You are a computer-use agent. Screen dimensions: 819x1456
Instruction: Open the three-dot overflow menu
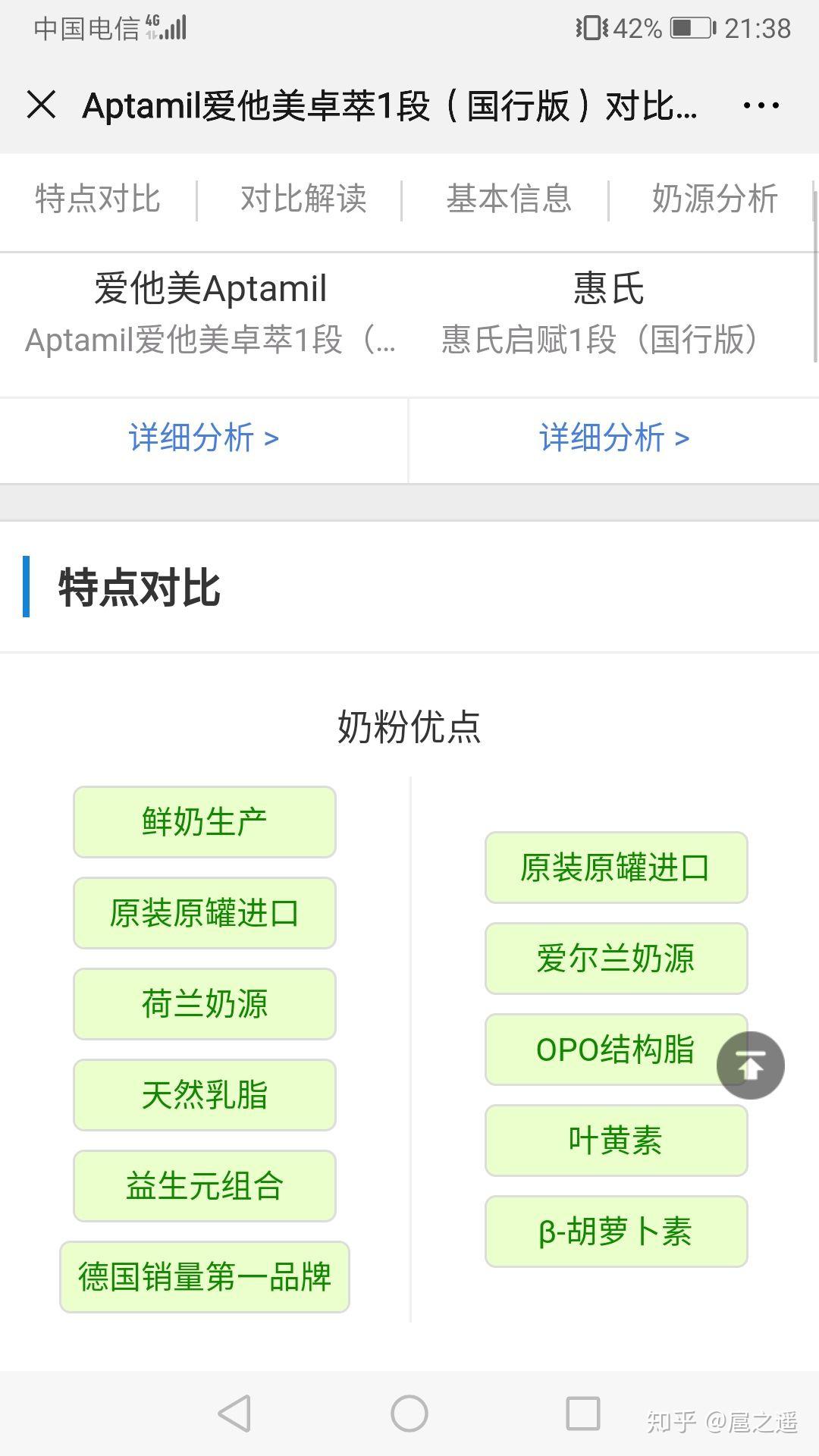(761, 105)
